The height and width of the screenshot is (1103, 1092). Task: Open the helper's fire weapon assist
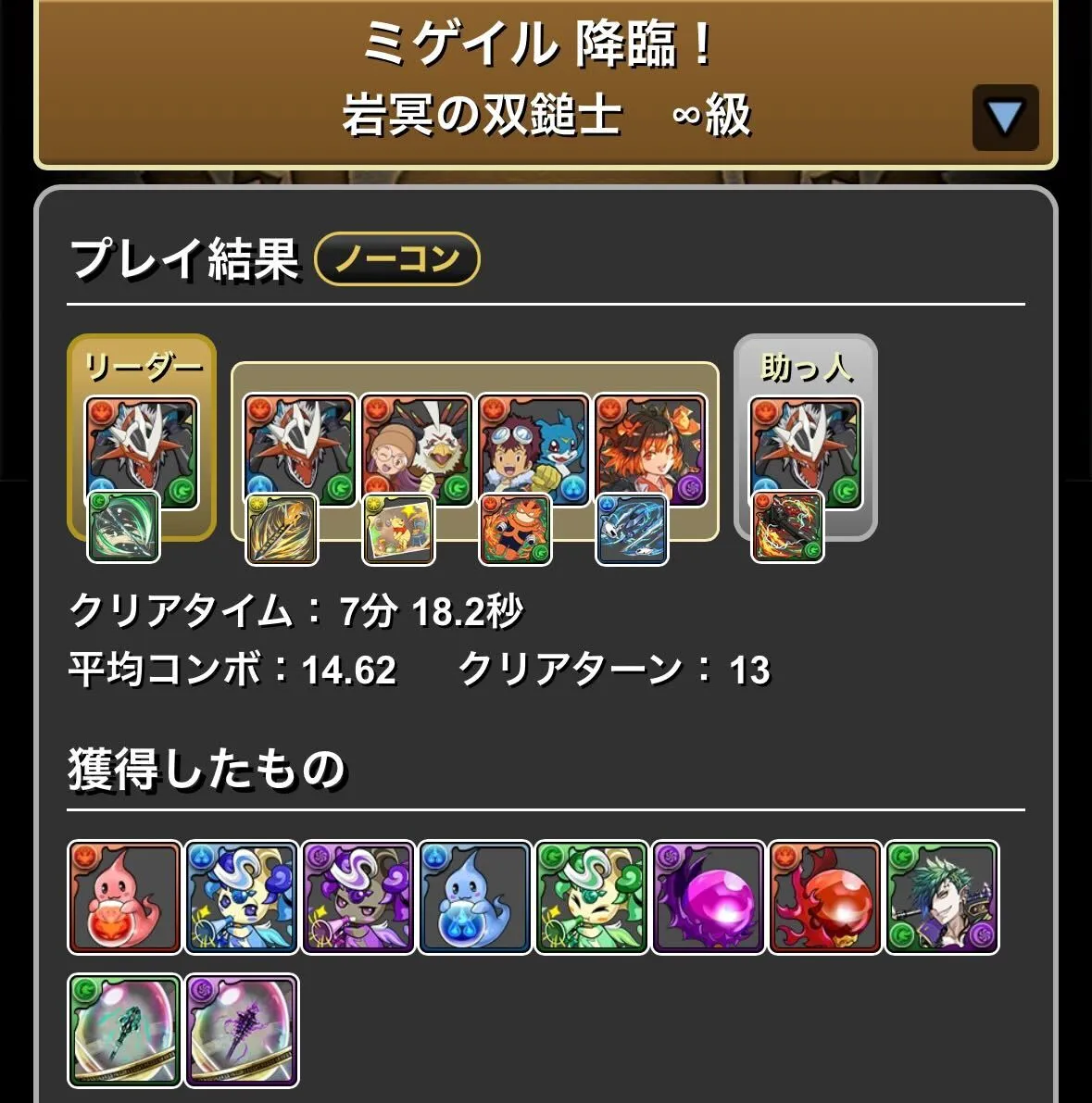point(786,530)
